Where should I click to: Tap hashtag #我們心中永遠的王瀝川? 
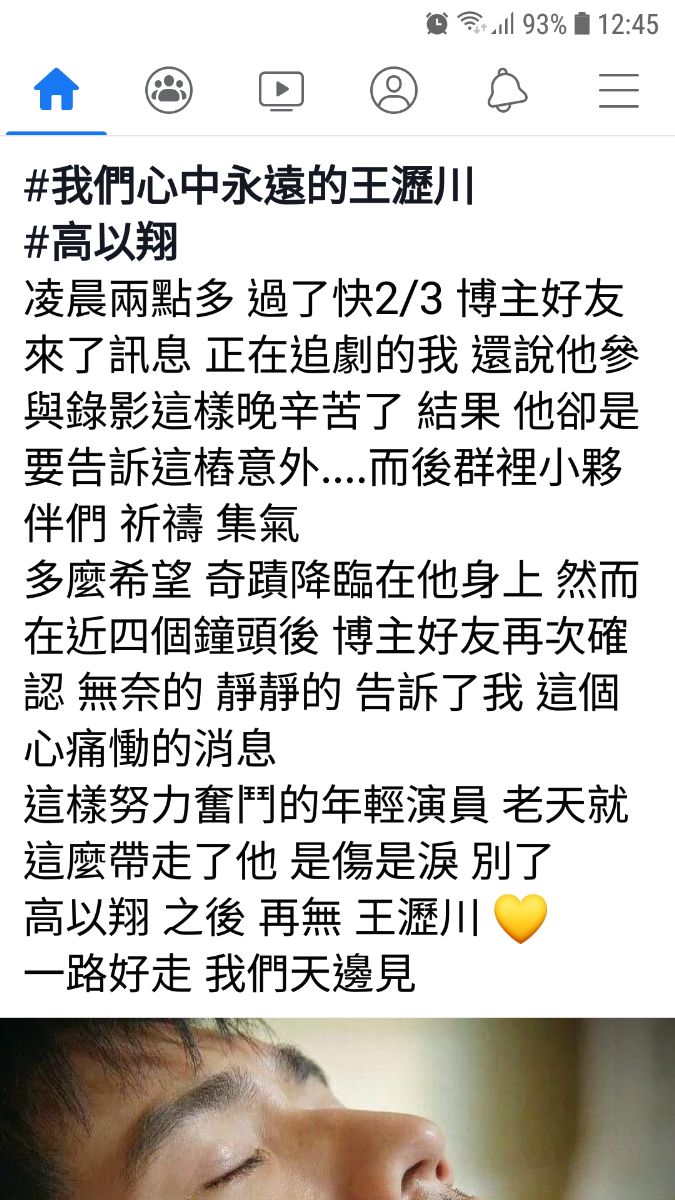(249, 187)
